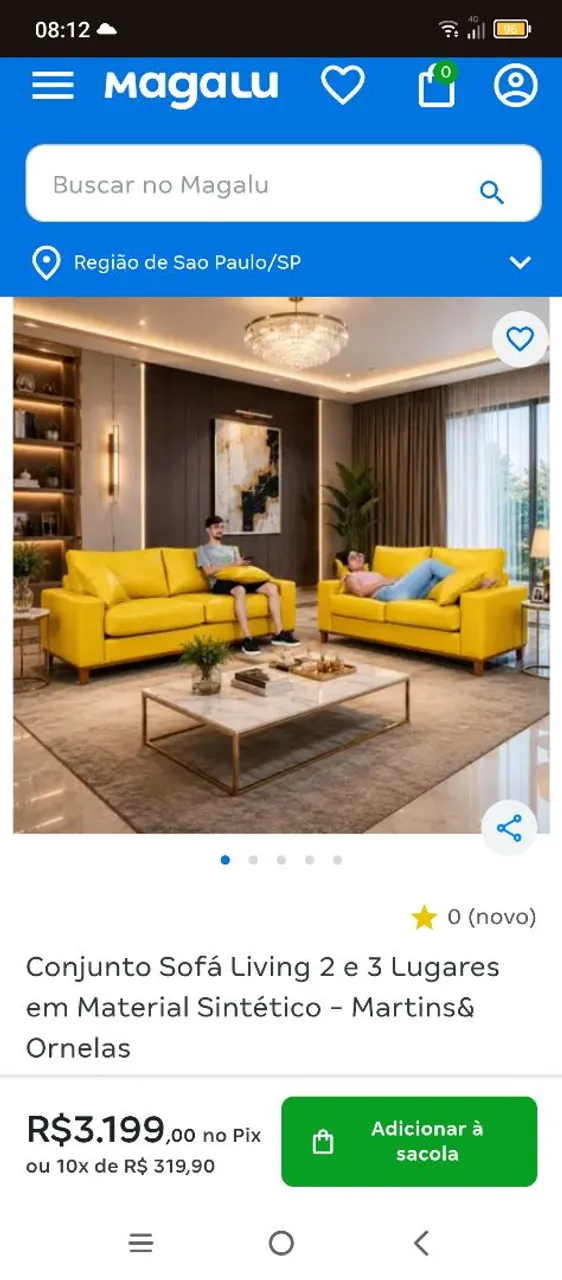Go to Magalu home via logo
The height and width of the screenshot is (1280, 562).
pyautogui.click(x=191, y=87)
